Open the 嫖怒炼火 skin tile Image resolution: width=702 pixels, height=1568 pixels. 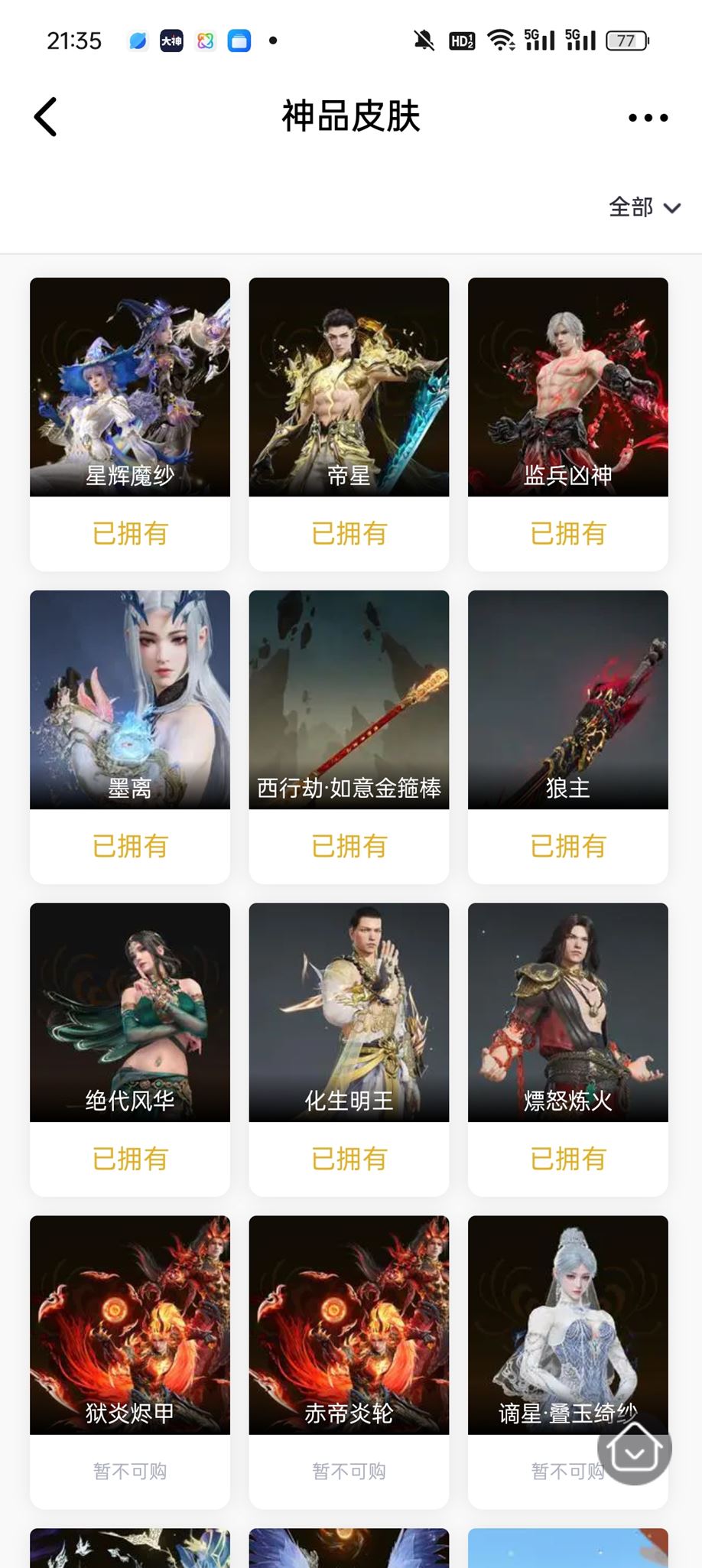point(568,1049)
